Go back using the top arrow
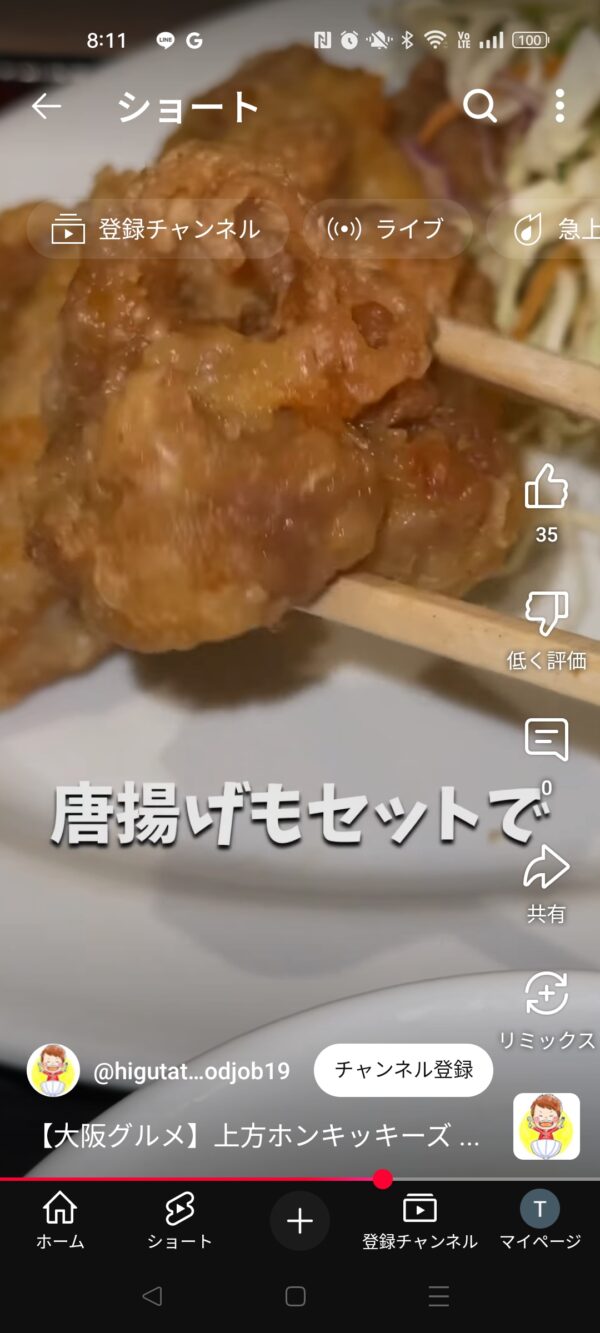600x1333 pixels. click(x=46, y=106)
